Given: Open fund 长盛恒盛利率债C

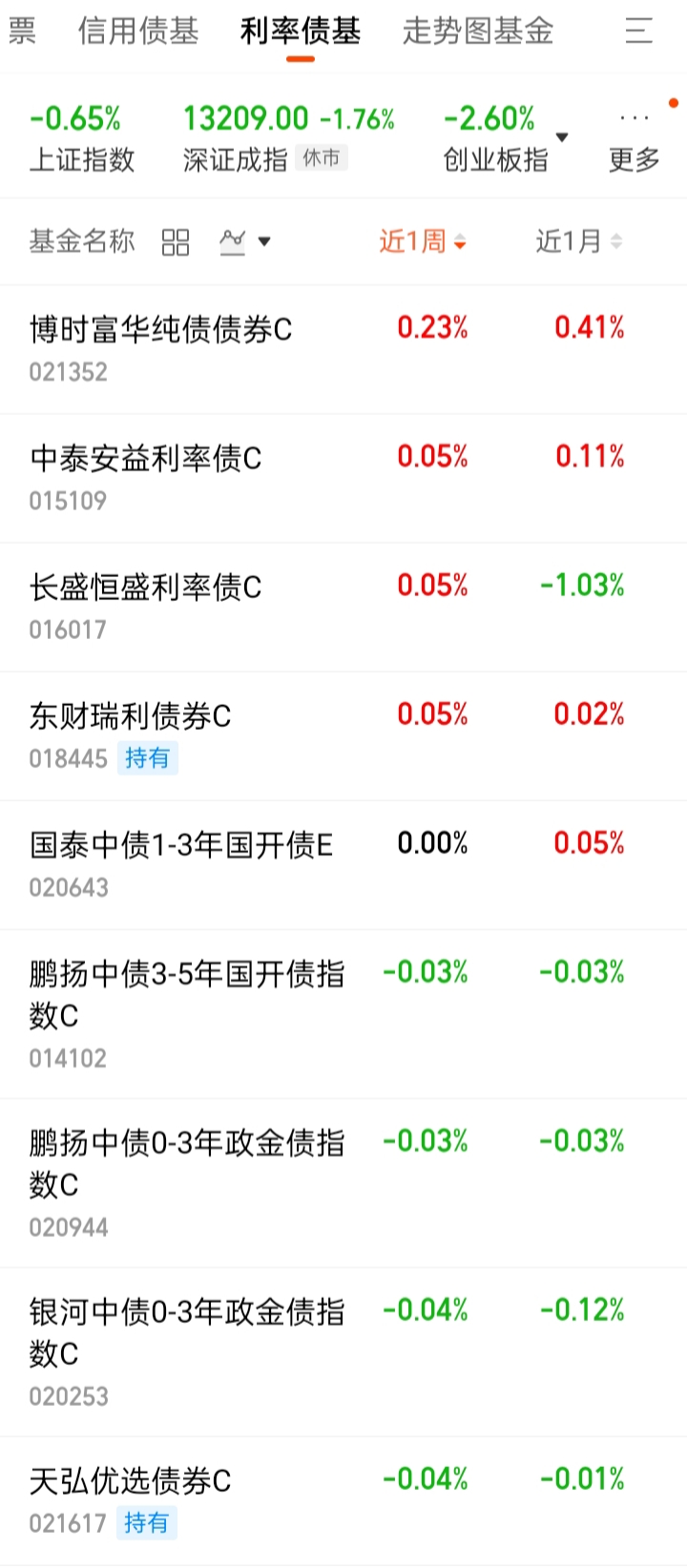Looking at the screenshot, I should click(343, 608).
